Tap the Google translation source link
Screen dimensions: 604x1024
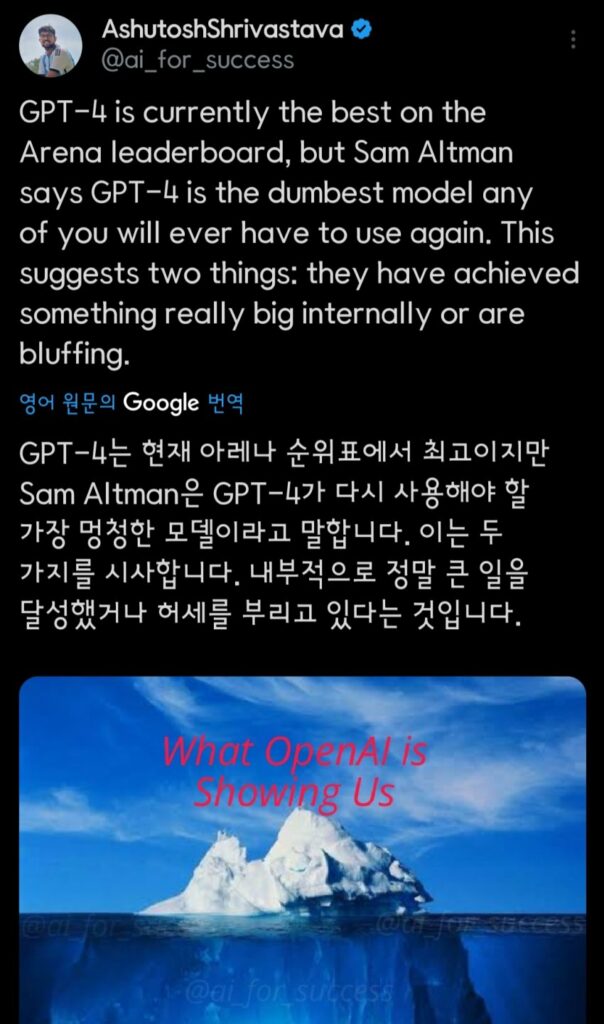pos(131,403)
